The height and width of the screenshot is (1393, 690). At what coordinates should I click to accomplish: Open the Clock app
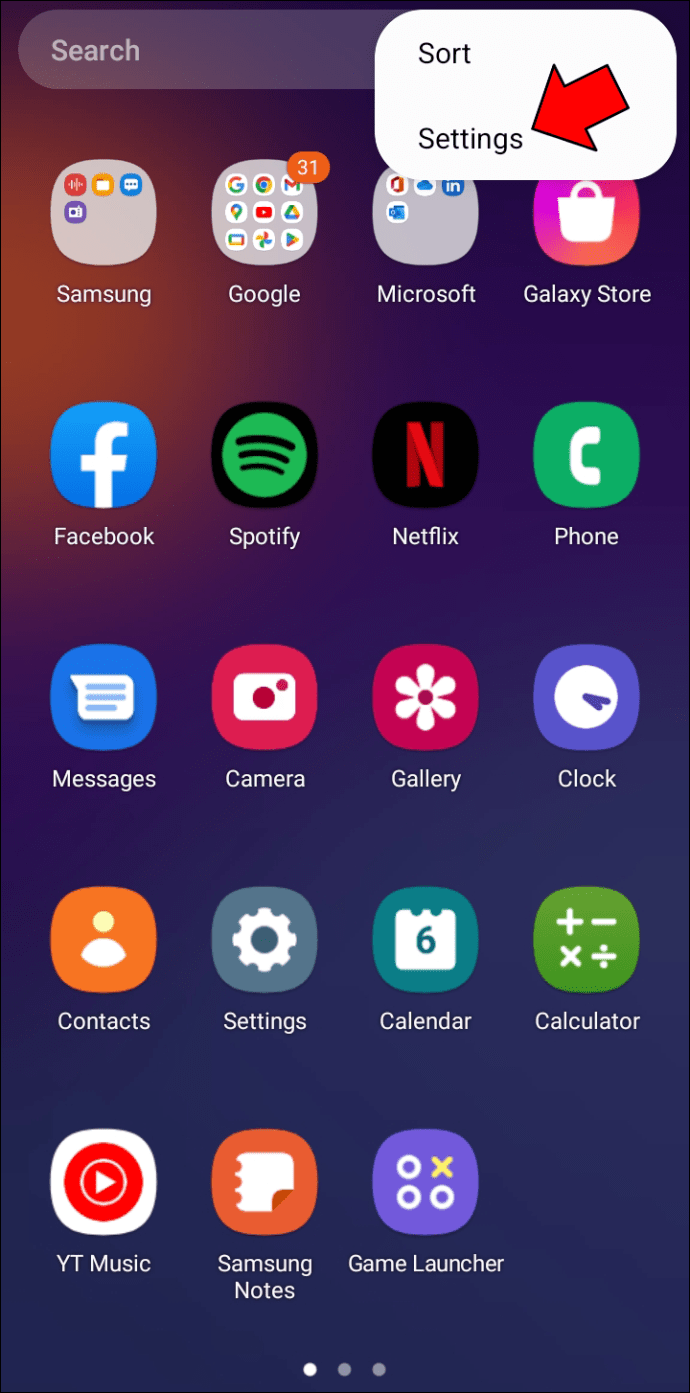coord(586,697)
